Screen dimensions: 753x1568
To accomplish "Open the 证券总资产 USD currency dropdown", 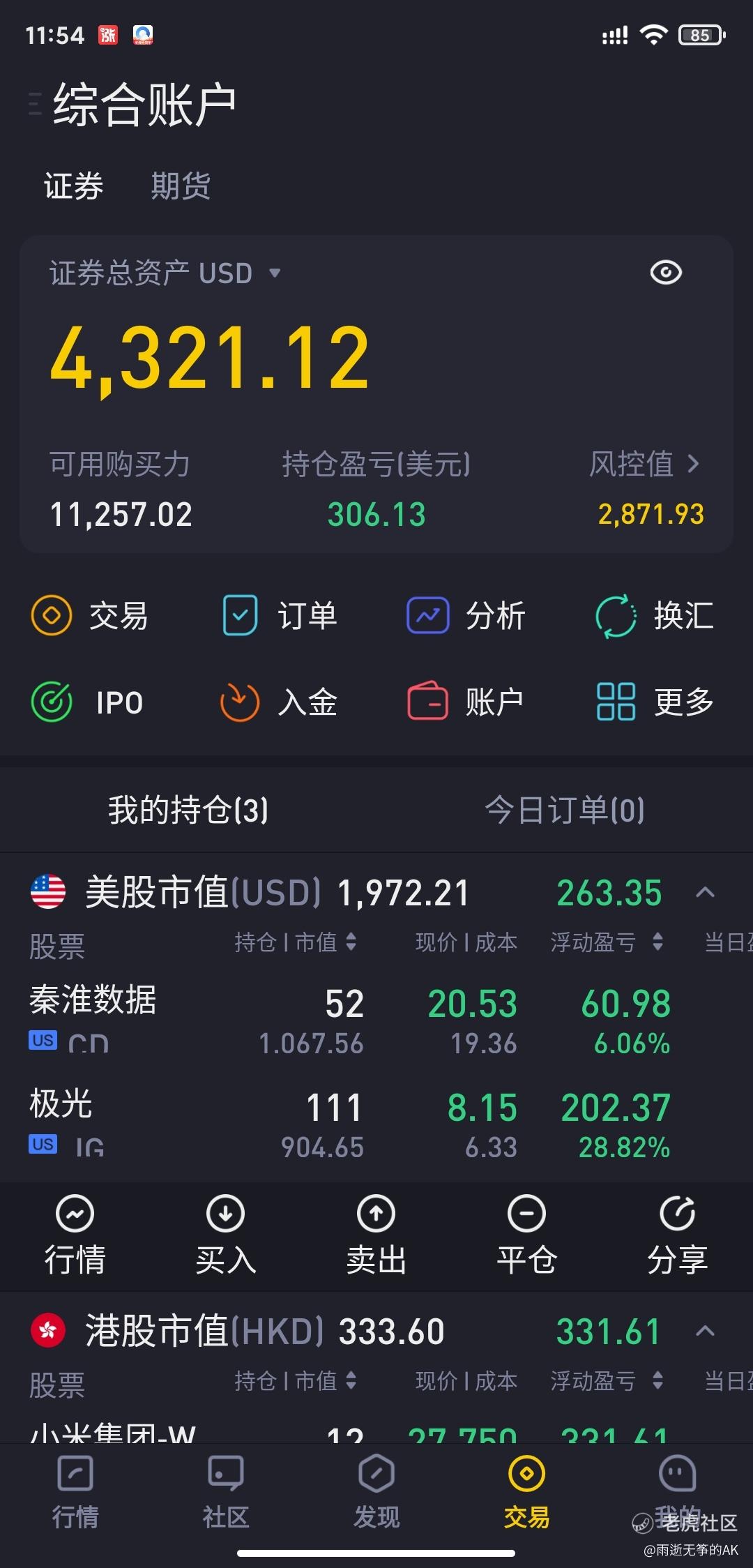I will pyautogui.click(x=165, y=273).
